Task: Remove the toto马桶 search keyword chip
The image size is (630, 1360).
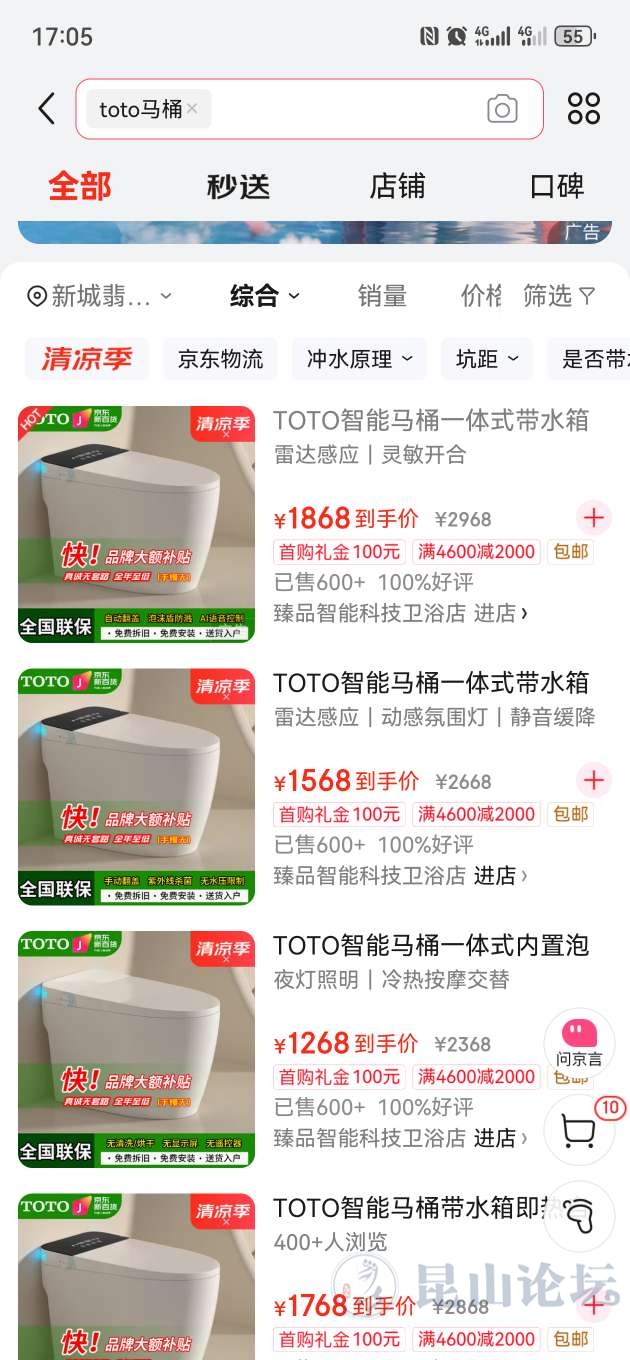Action: coord(192,108)
